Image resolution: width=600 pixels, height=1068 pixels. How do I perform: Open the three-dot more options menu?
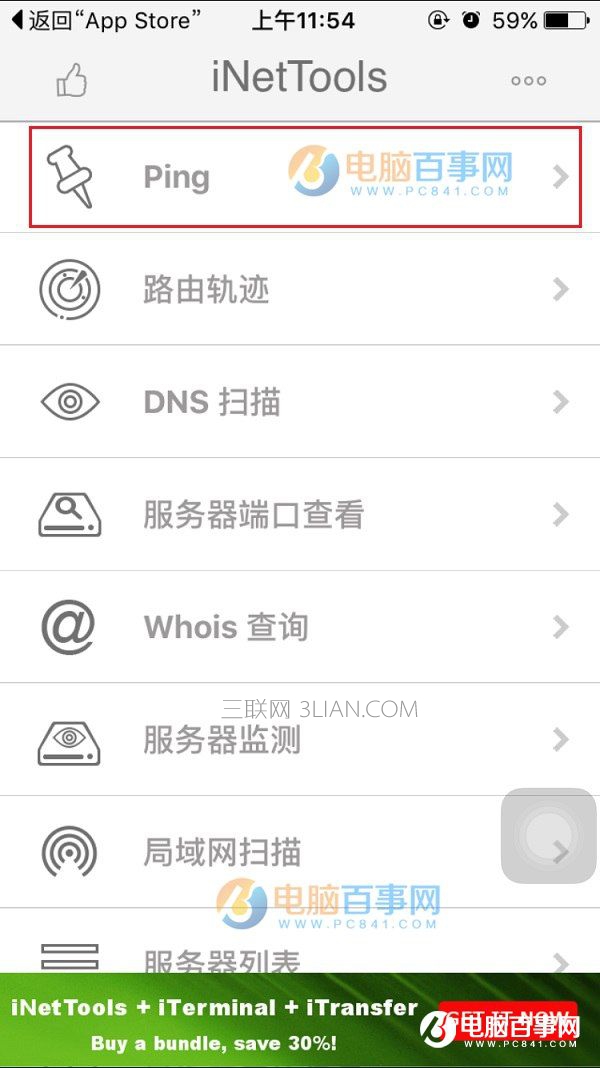(x=528, y=81)
